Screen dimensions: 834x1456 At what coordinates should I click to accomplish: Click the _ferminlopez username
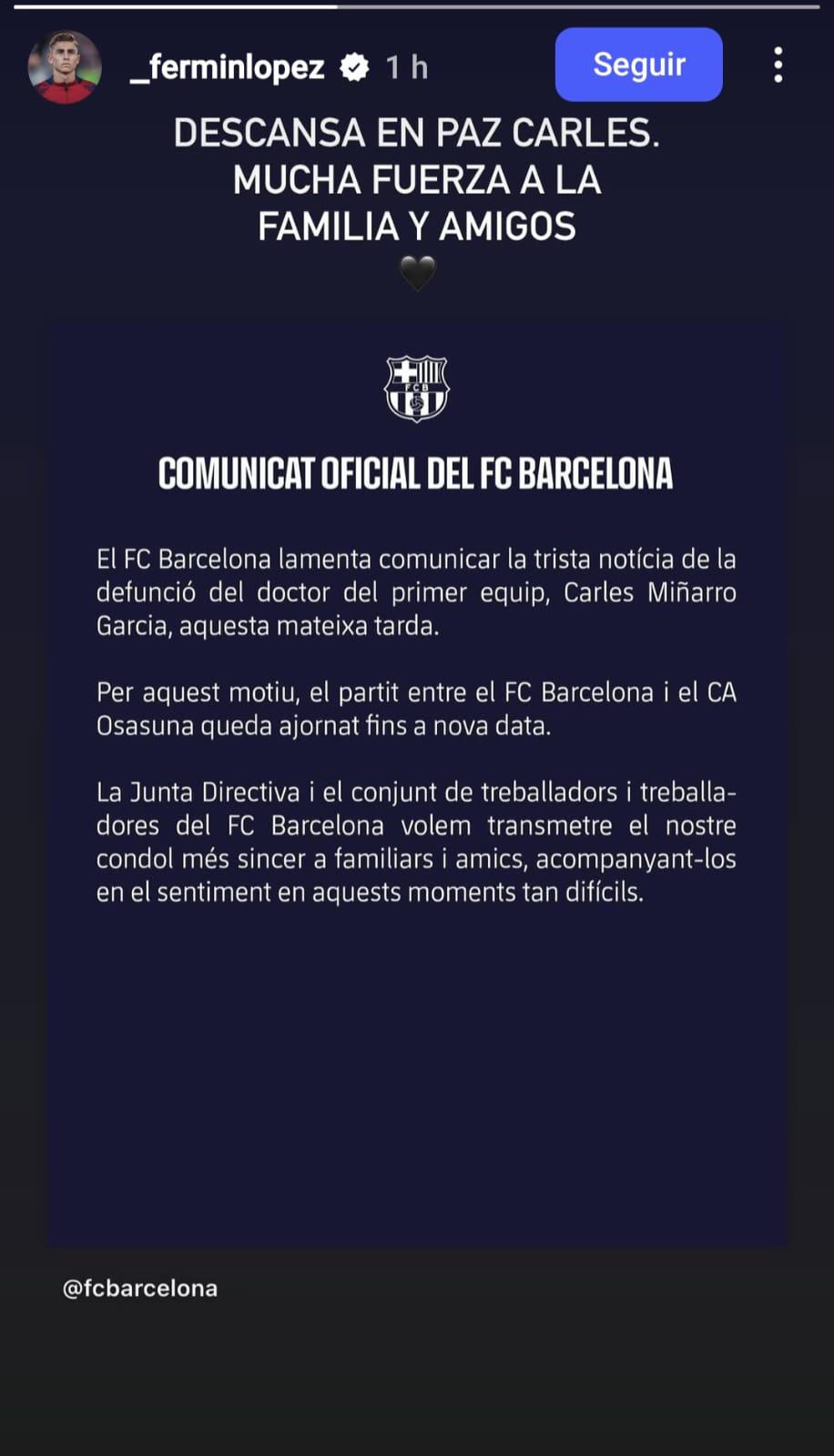(x=227, y=66)
